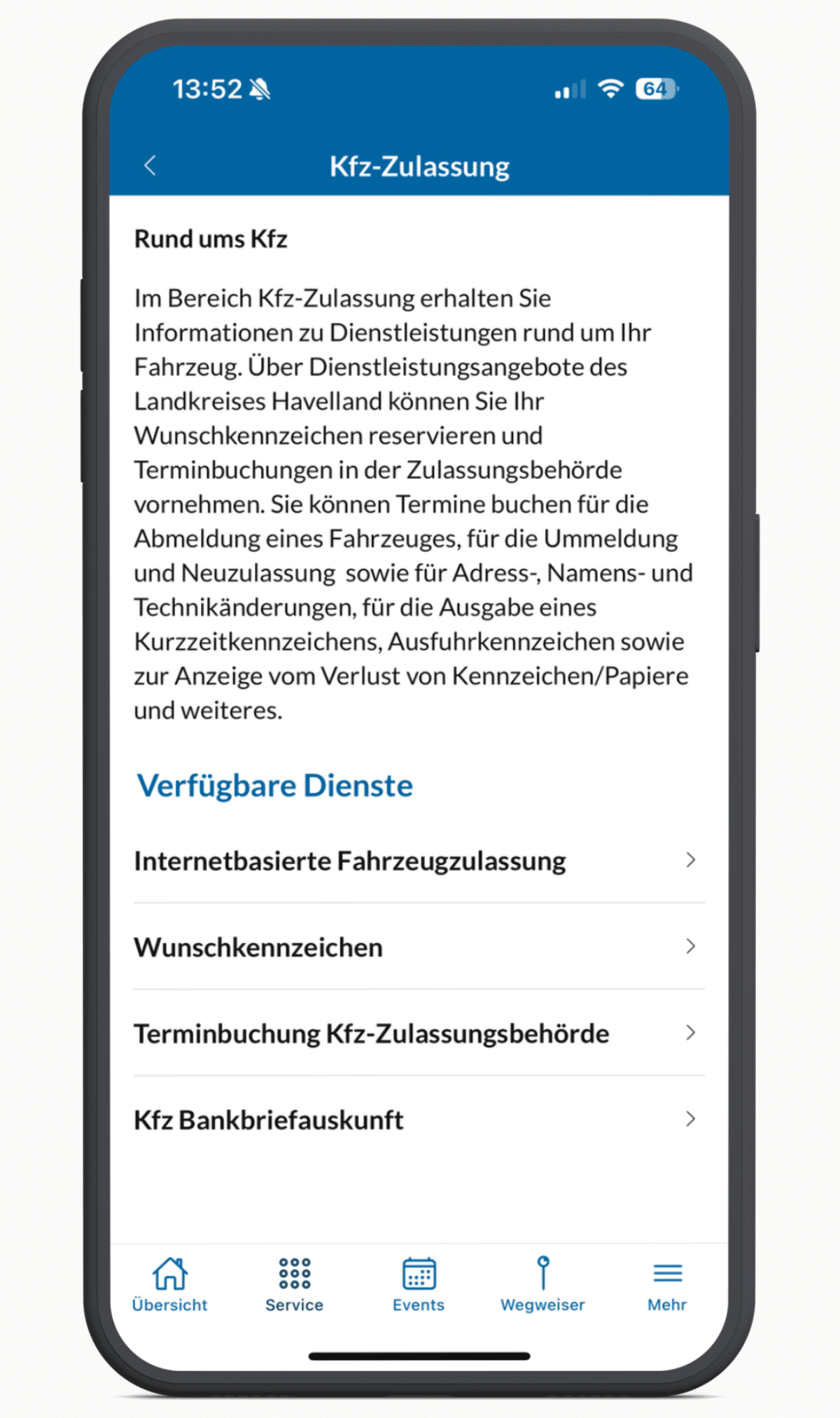The image size is (840, 1418).
Task: Switch to the Service tab
Action: click(294, 1284)
